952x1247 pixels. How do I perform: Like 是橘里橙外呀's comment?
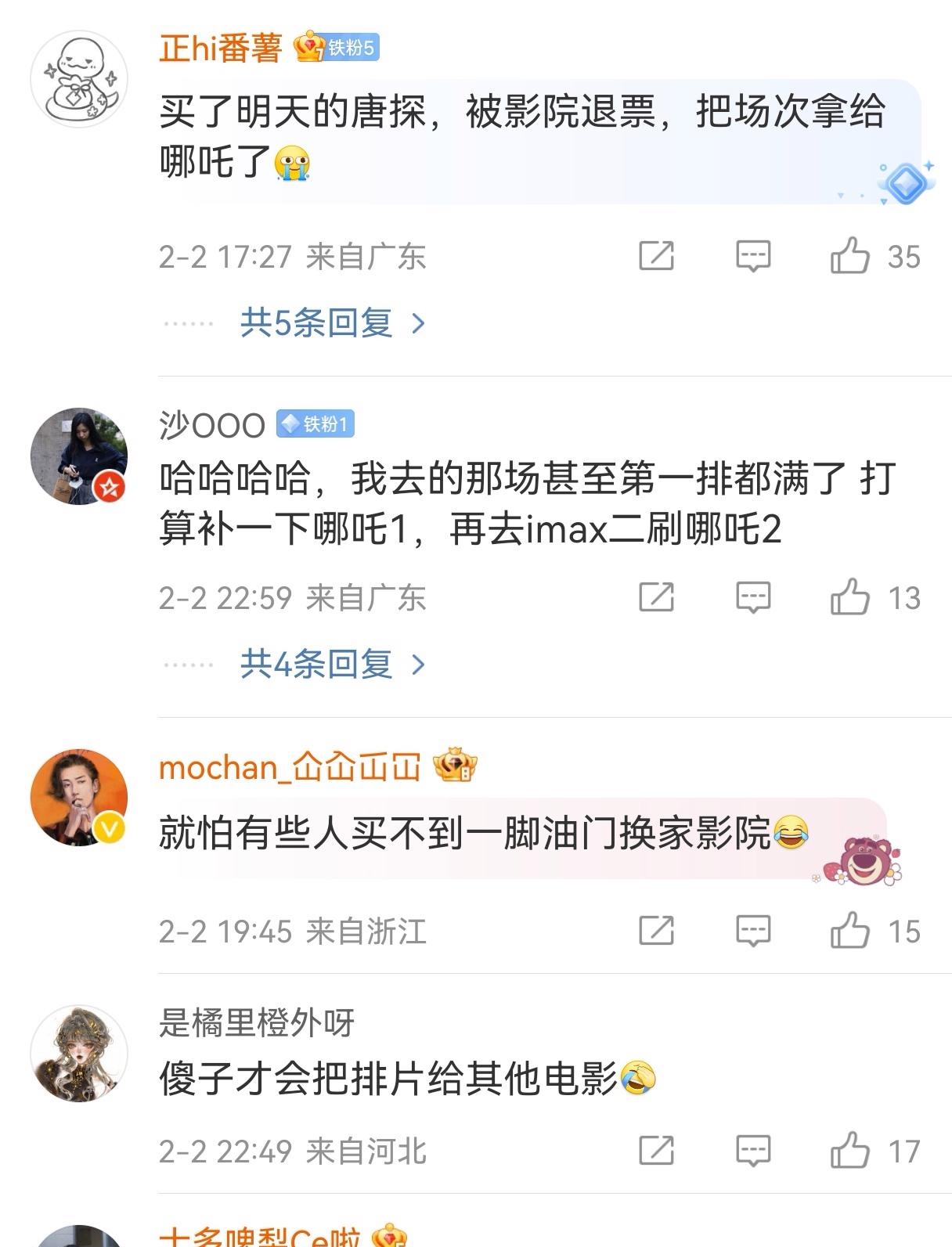click(x=850, y=1151)
